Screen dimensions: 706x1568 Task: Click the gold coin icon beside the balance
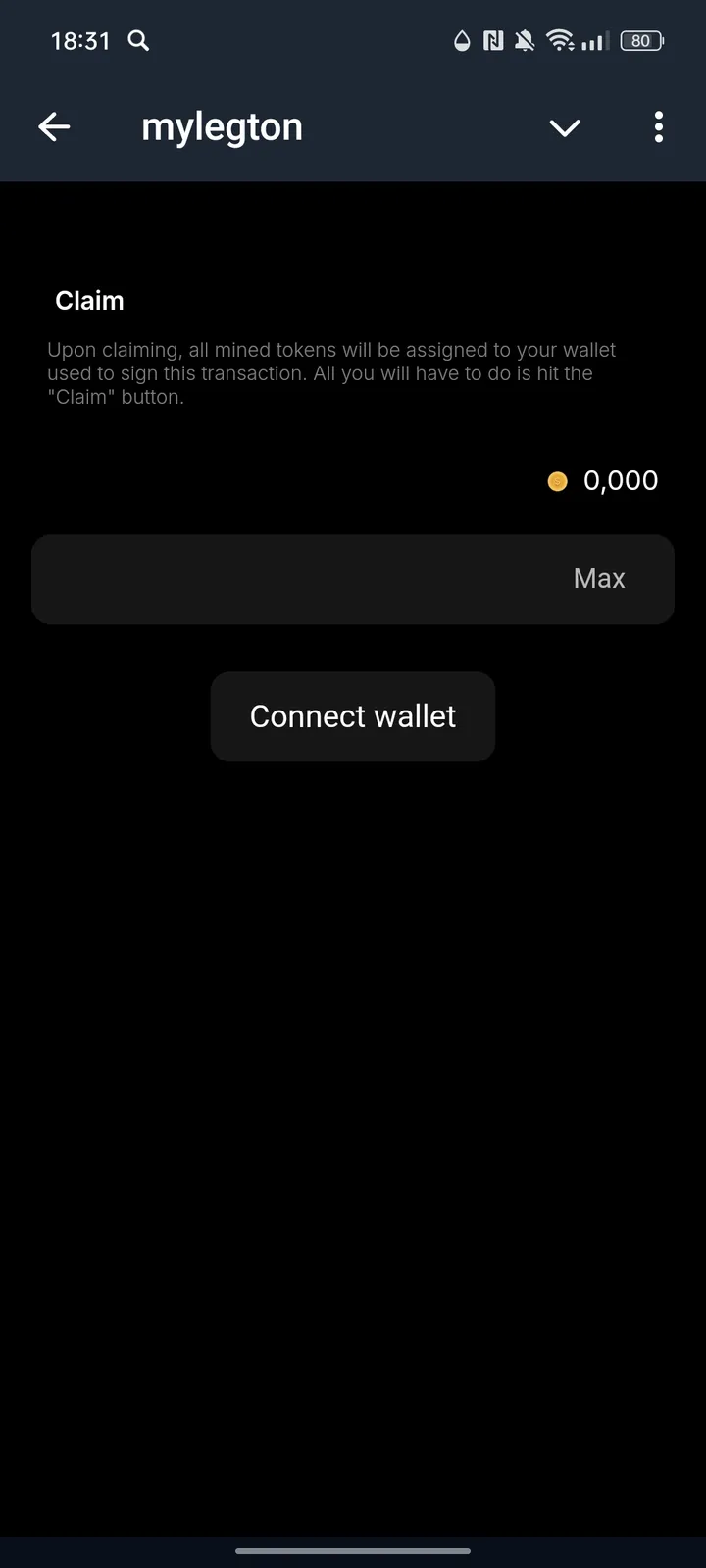(x=558, y=481)
